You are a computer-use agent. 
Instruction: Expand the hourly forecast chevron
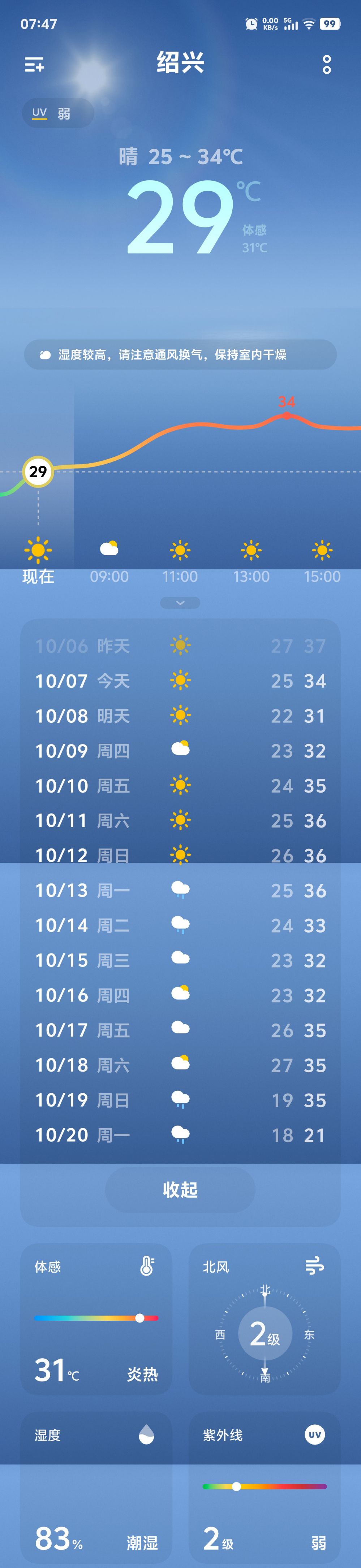(x=180, y=603)
